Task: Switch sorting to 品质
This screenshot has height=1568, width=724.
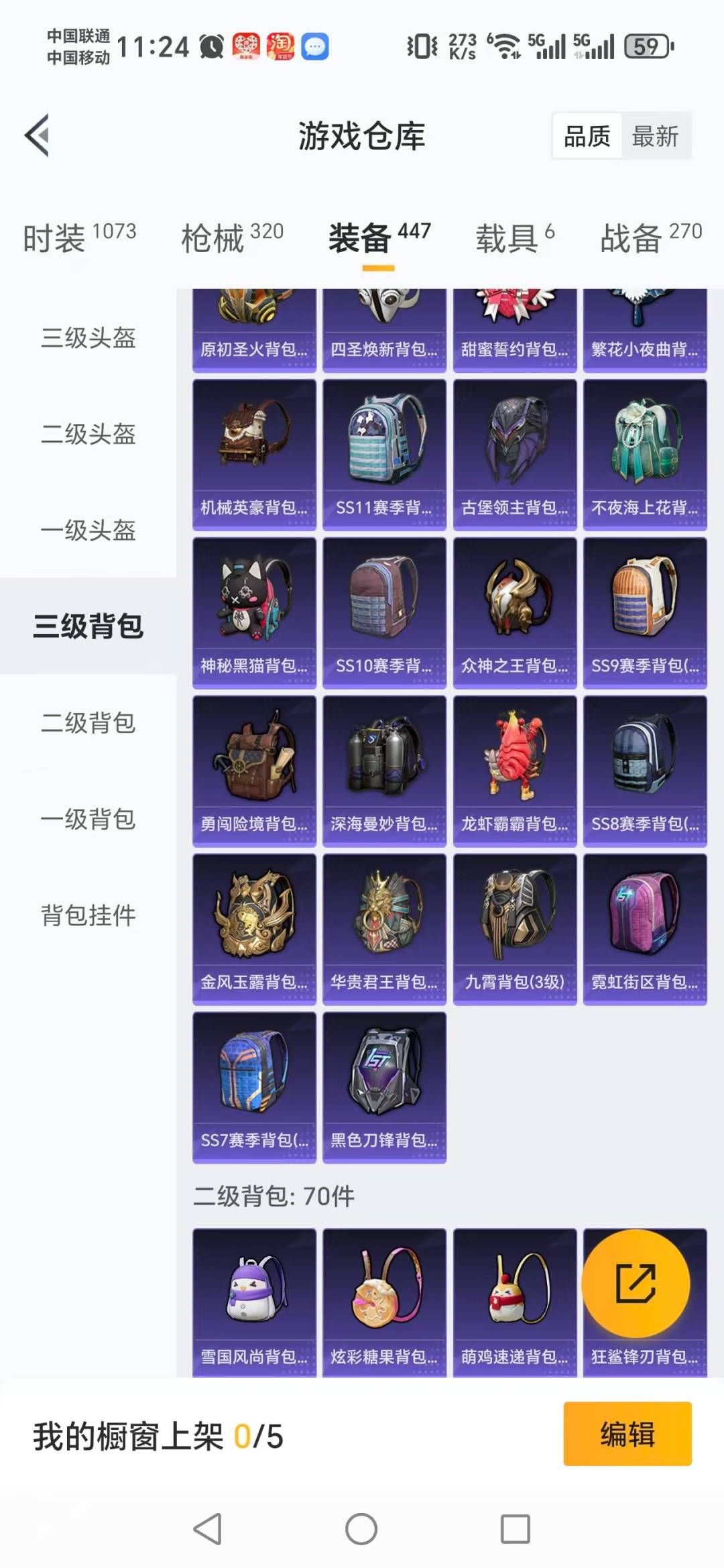Action: tap(586, 135)
